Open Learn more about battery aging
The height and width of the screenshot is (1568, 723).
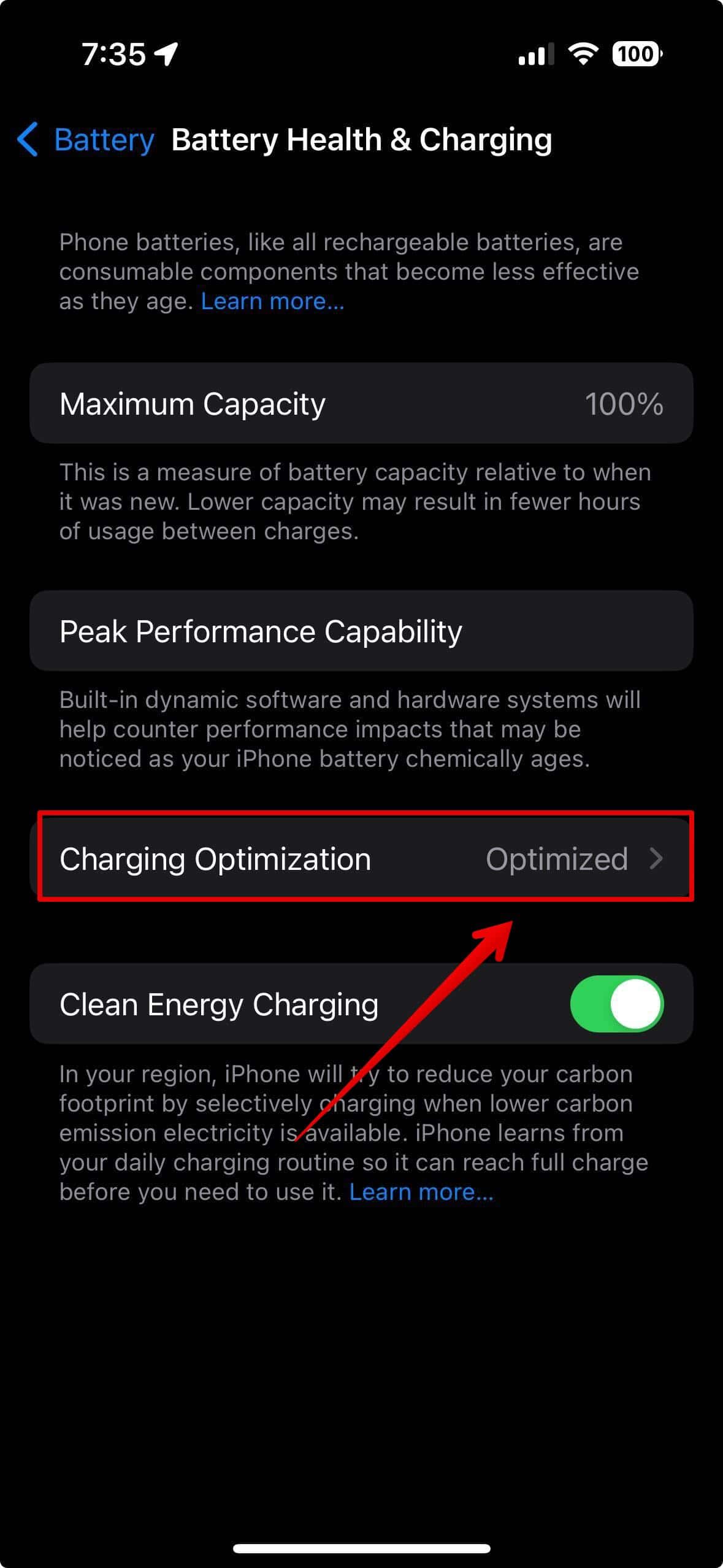(272, 301)
